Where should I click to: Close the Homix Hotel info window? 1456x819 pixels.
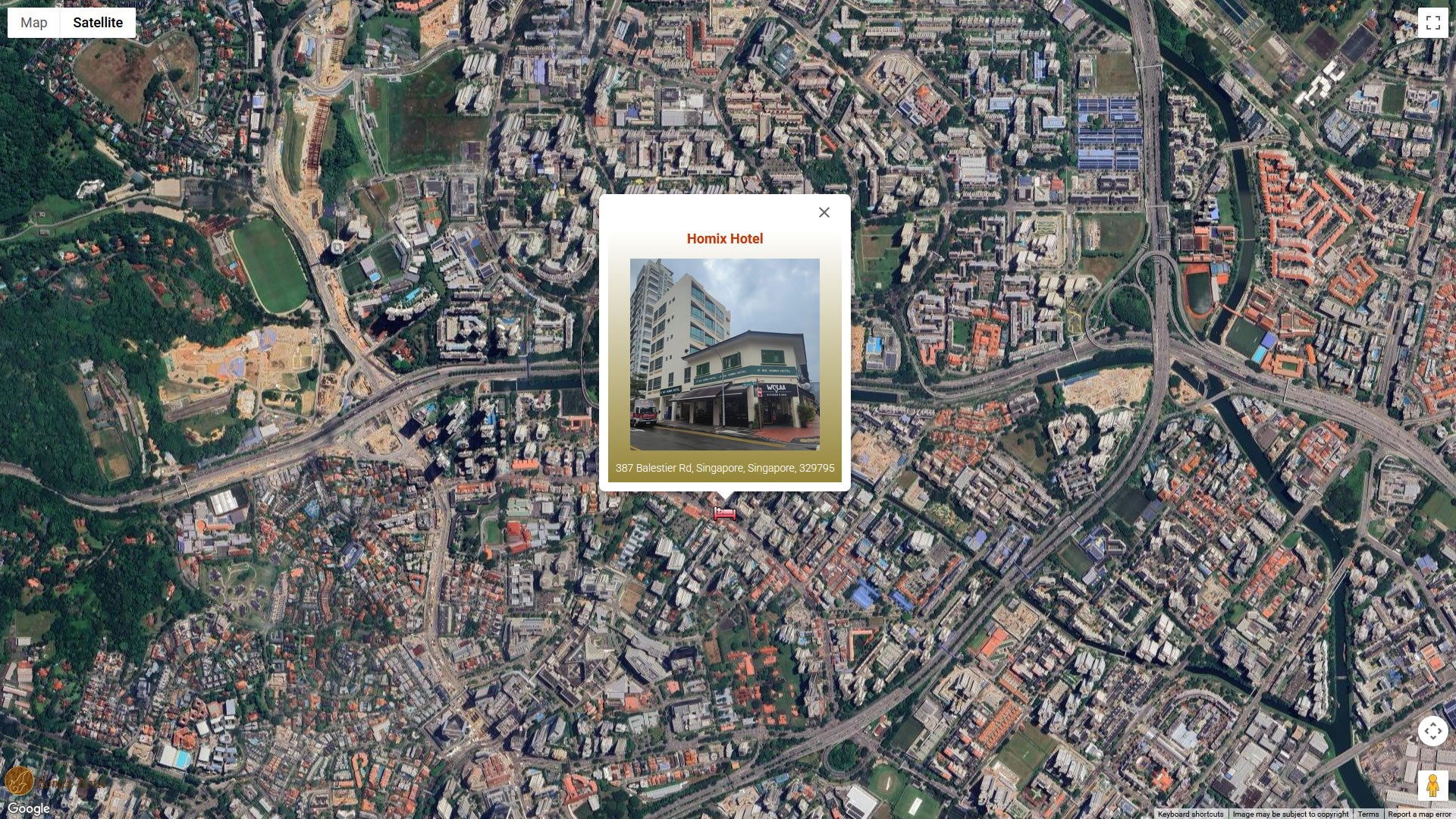coord(824,213)
